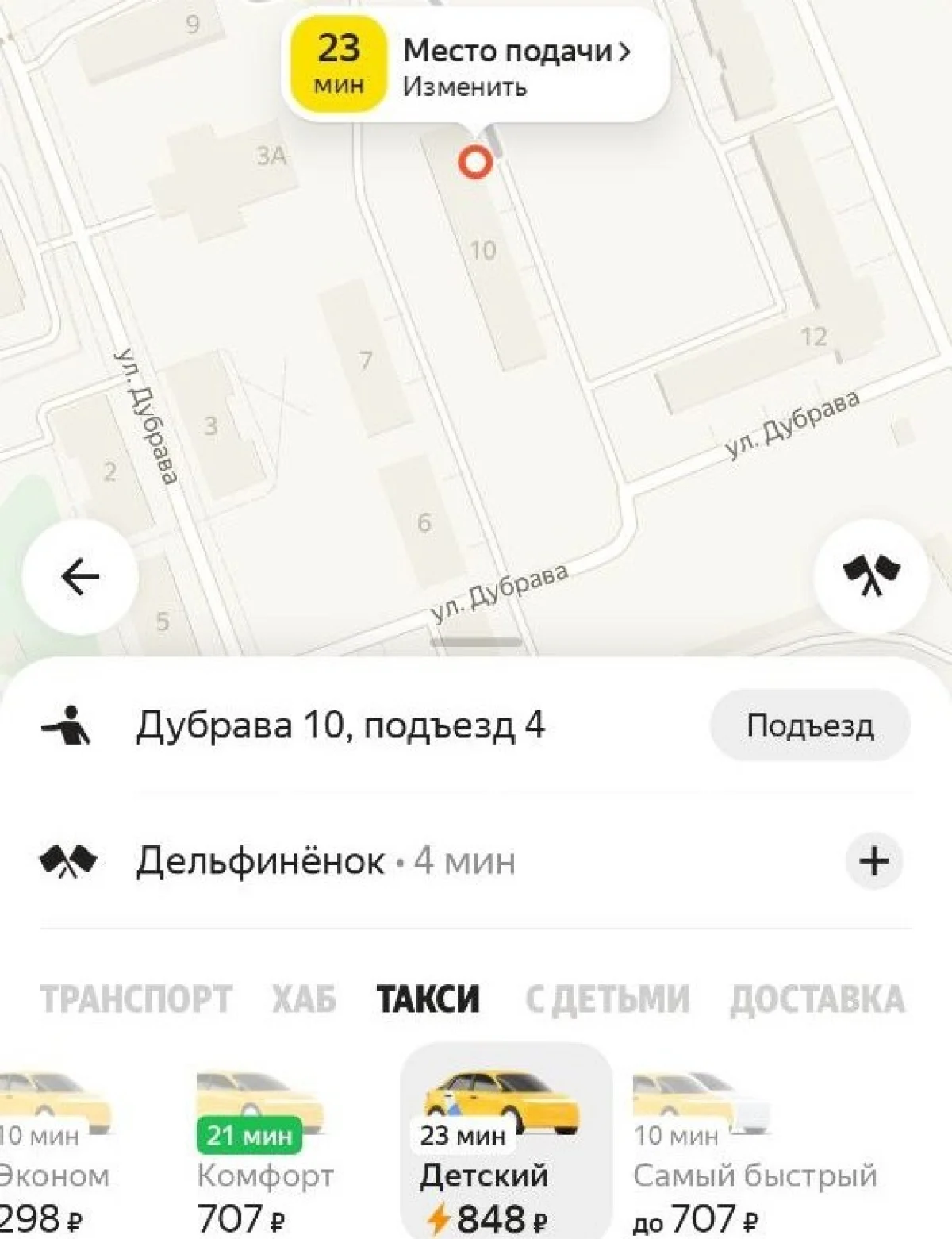Switch to the С детьми tab

point(607,999)
